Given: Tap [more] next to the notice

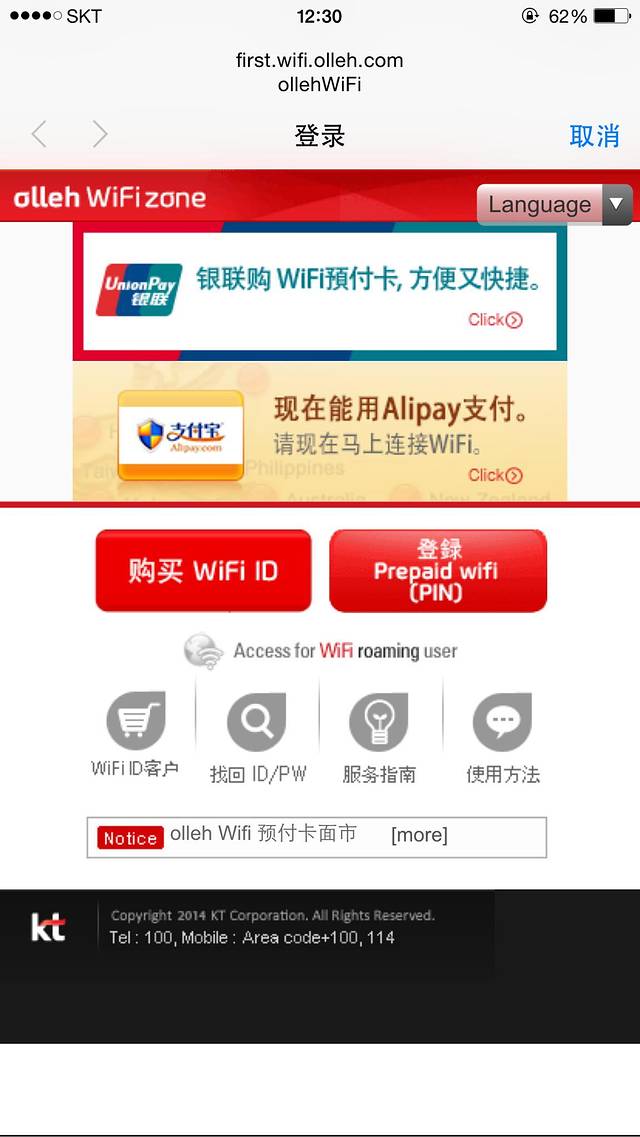Looking at the screenshot, I should coord(419,835).
